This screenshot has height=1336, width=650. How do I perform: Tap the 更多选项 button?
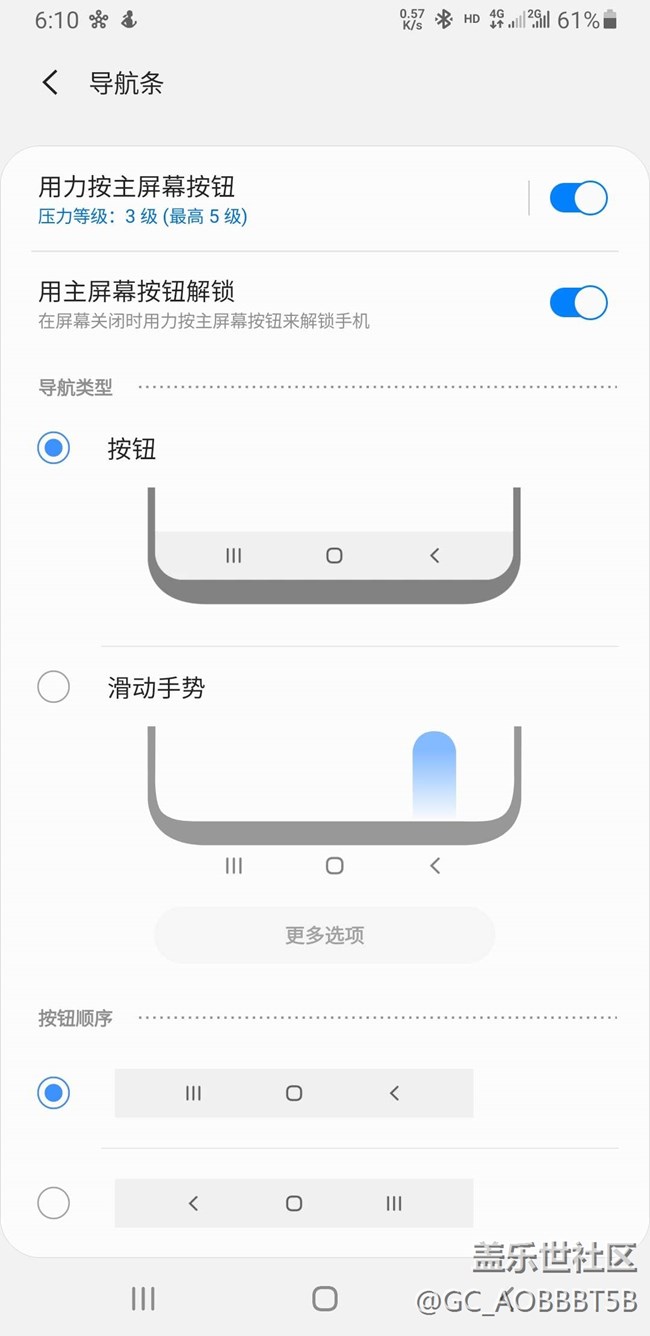[325, 935]
